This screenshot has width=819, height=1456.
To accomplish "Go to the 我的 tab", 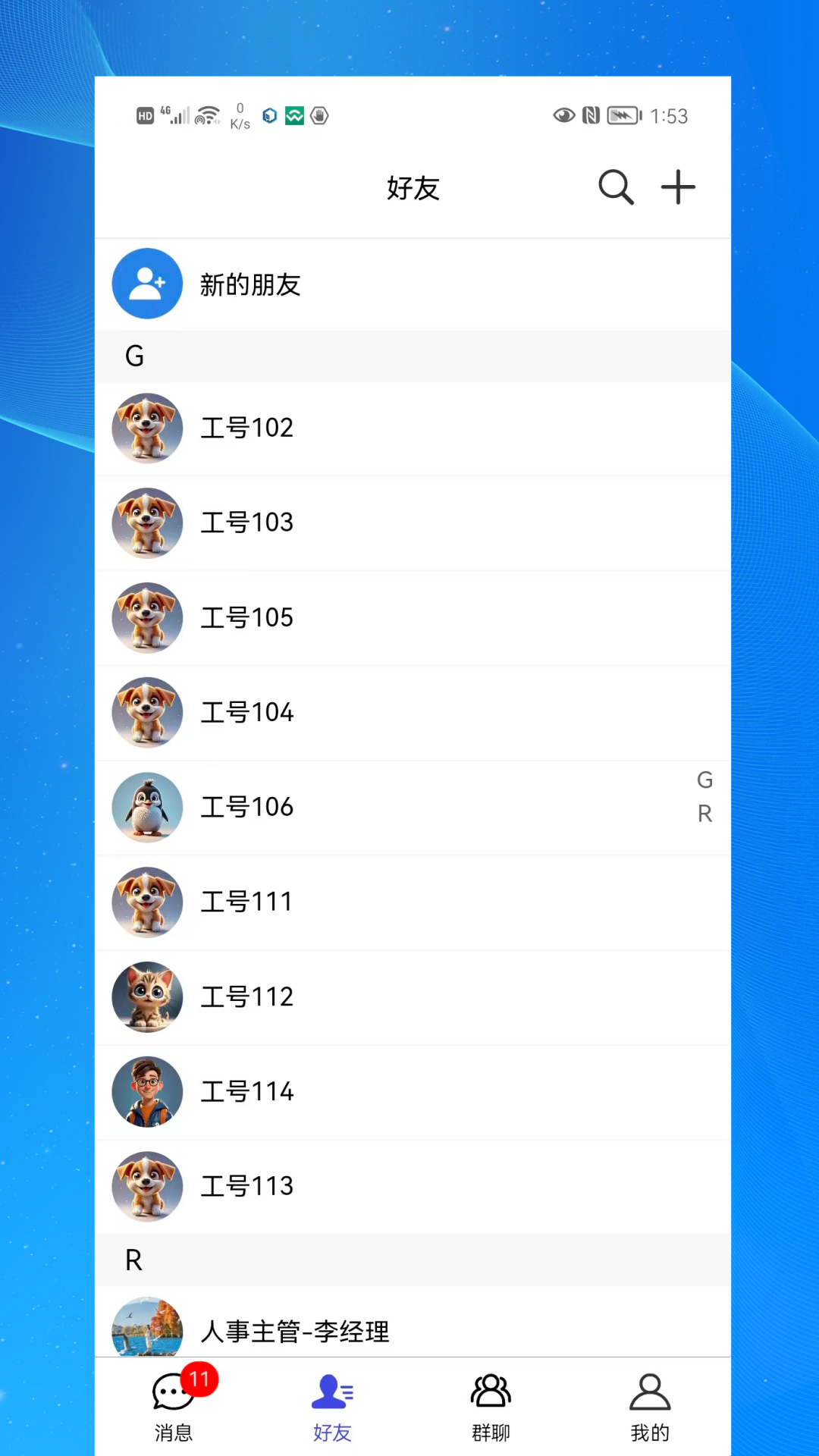I will pos(651,1407).
